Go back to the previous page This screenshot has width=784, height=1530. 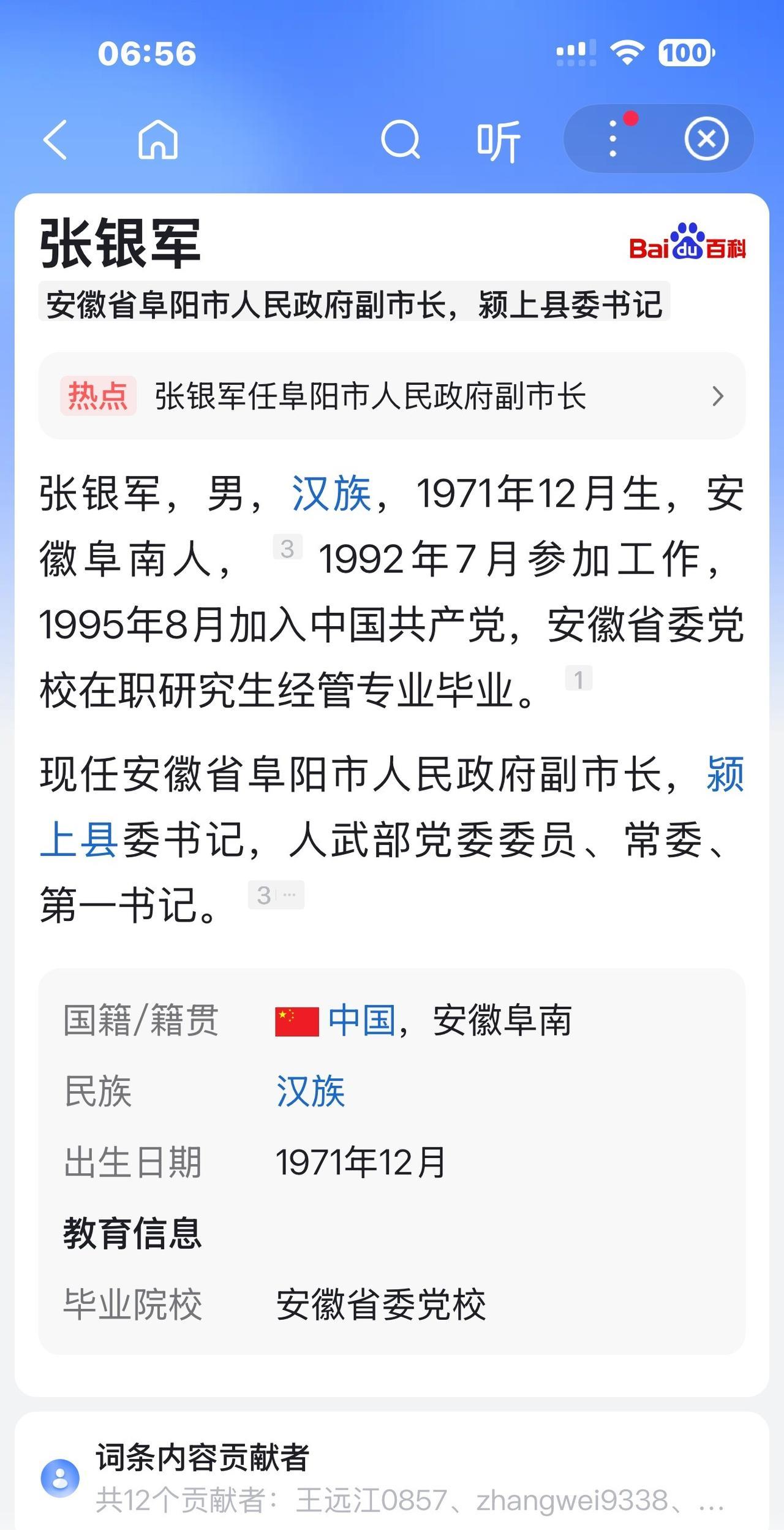[55, 140]
